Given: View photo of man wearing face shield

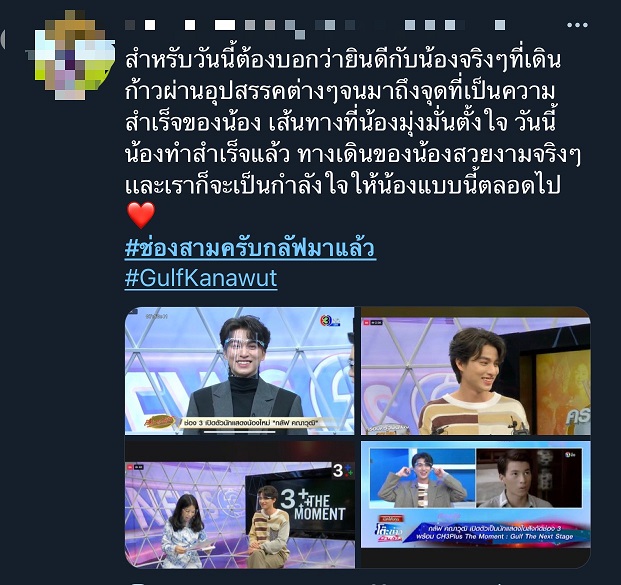Looking at the screenshot, I should [x=240, y=371].
